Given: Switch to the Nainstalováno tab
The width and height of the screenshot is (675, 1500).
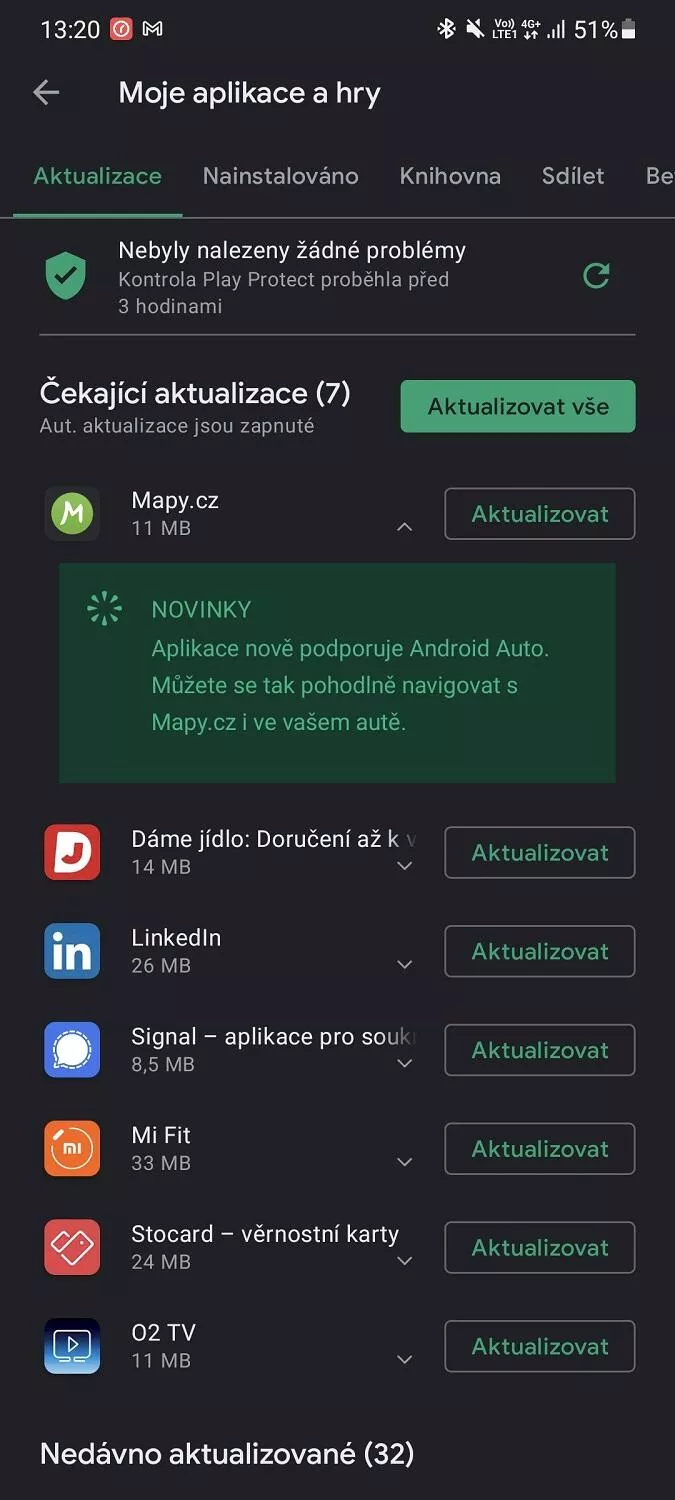Looking at the screenshot, I should pos(280,176).
